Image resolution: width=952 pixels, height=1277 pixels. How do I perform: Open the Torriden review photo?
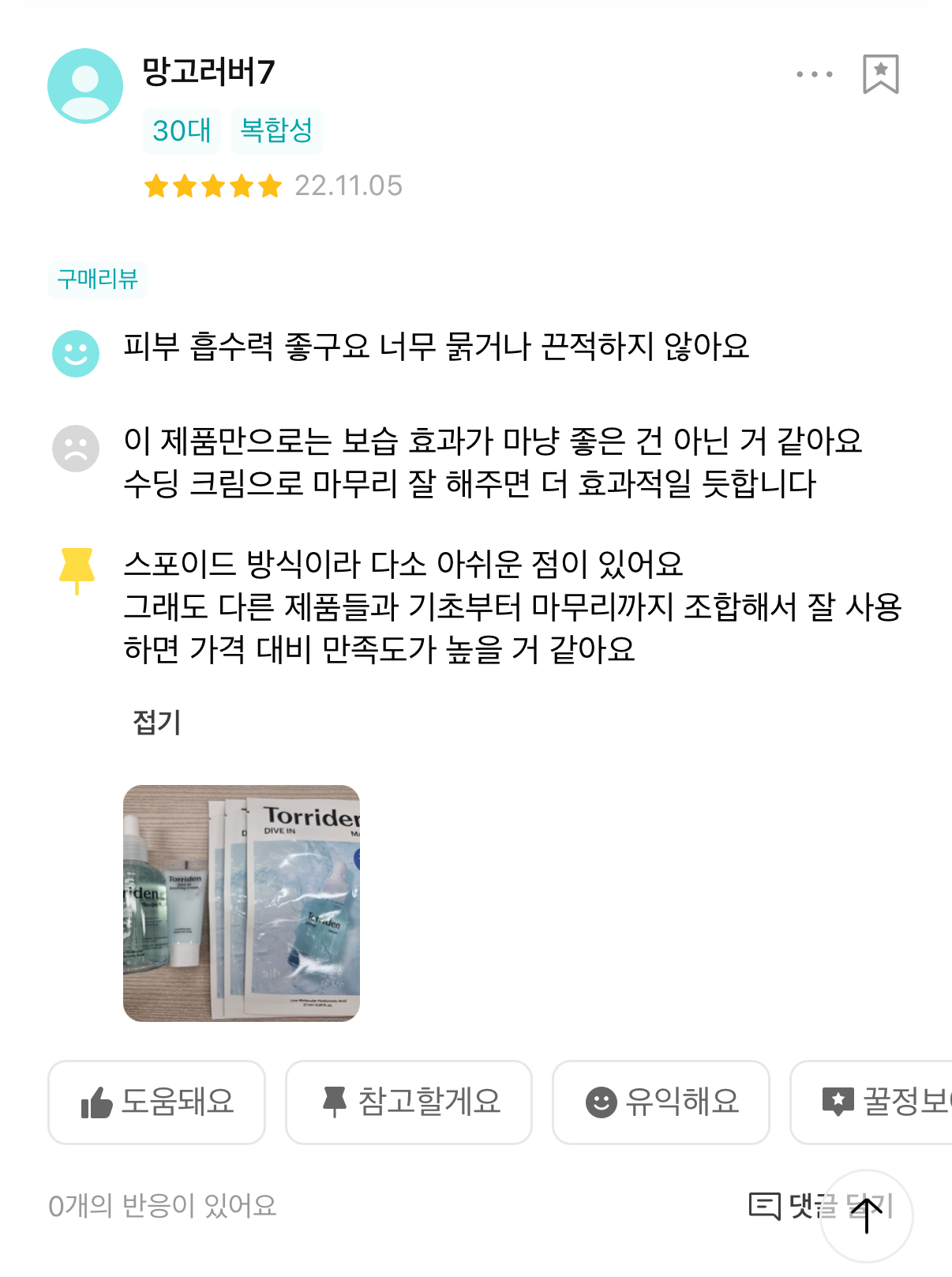(242, 903)
